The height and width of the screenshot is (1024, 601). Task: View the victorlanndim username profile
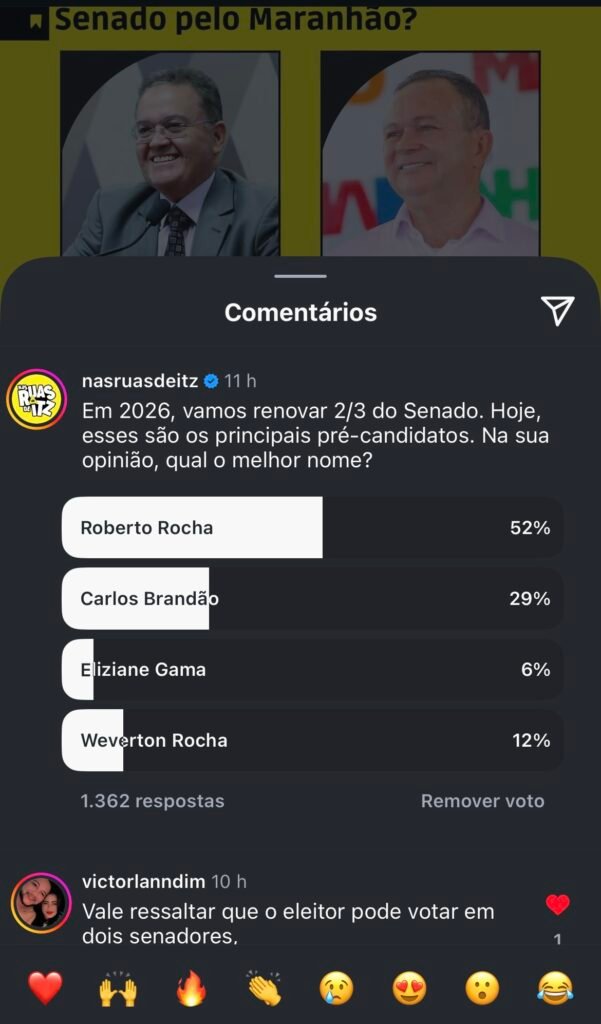click(143, 882)
